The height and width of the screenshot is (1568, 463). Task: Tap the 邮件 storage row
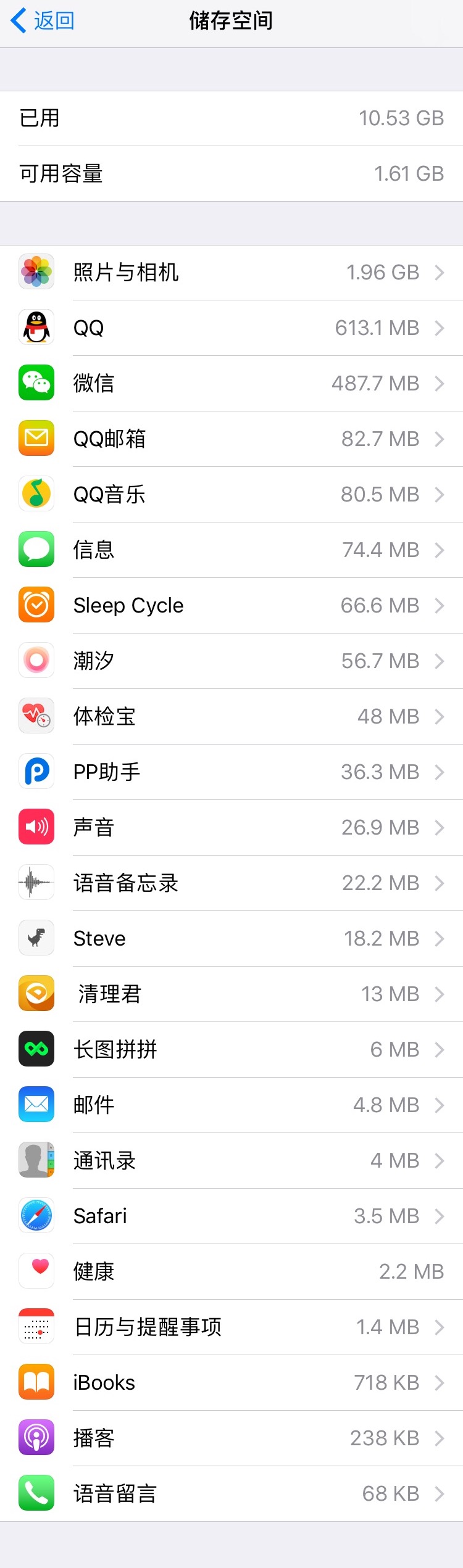click(x=231, y=1105)
